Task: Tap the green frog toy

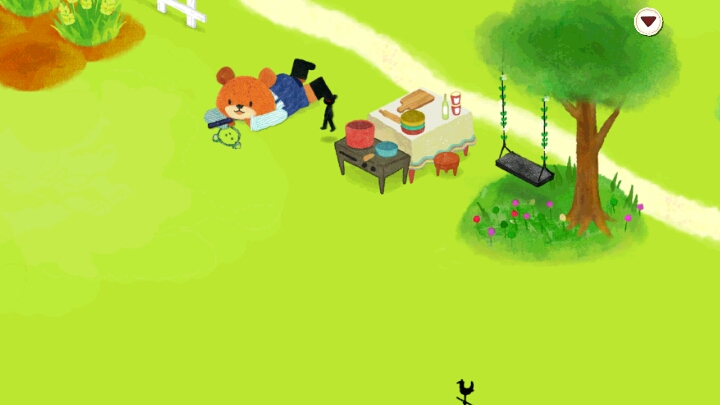Action: tap(230, 137)
